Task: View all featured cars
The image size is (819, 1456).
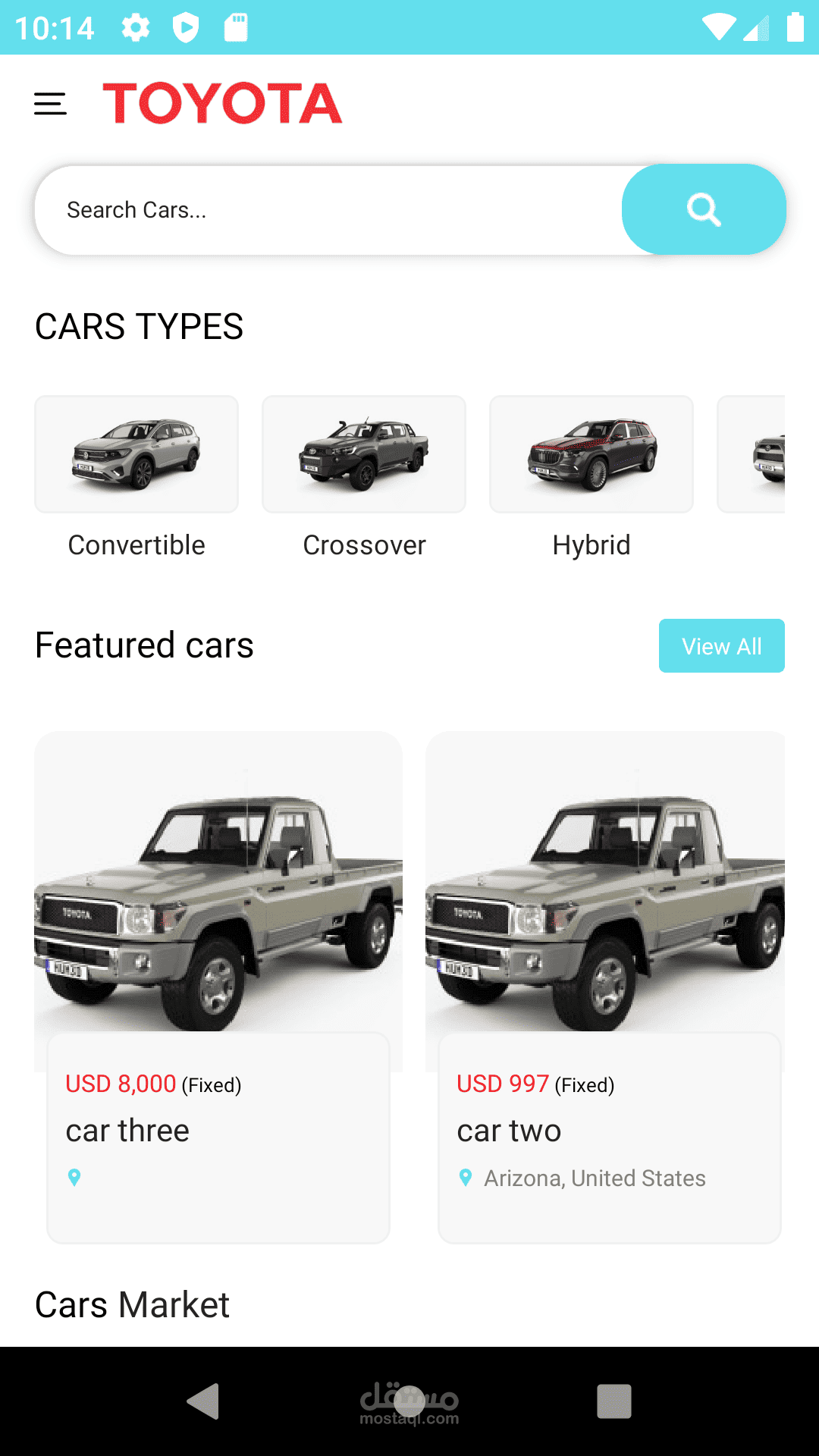Action: point(722,646)
